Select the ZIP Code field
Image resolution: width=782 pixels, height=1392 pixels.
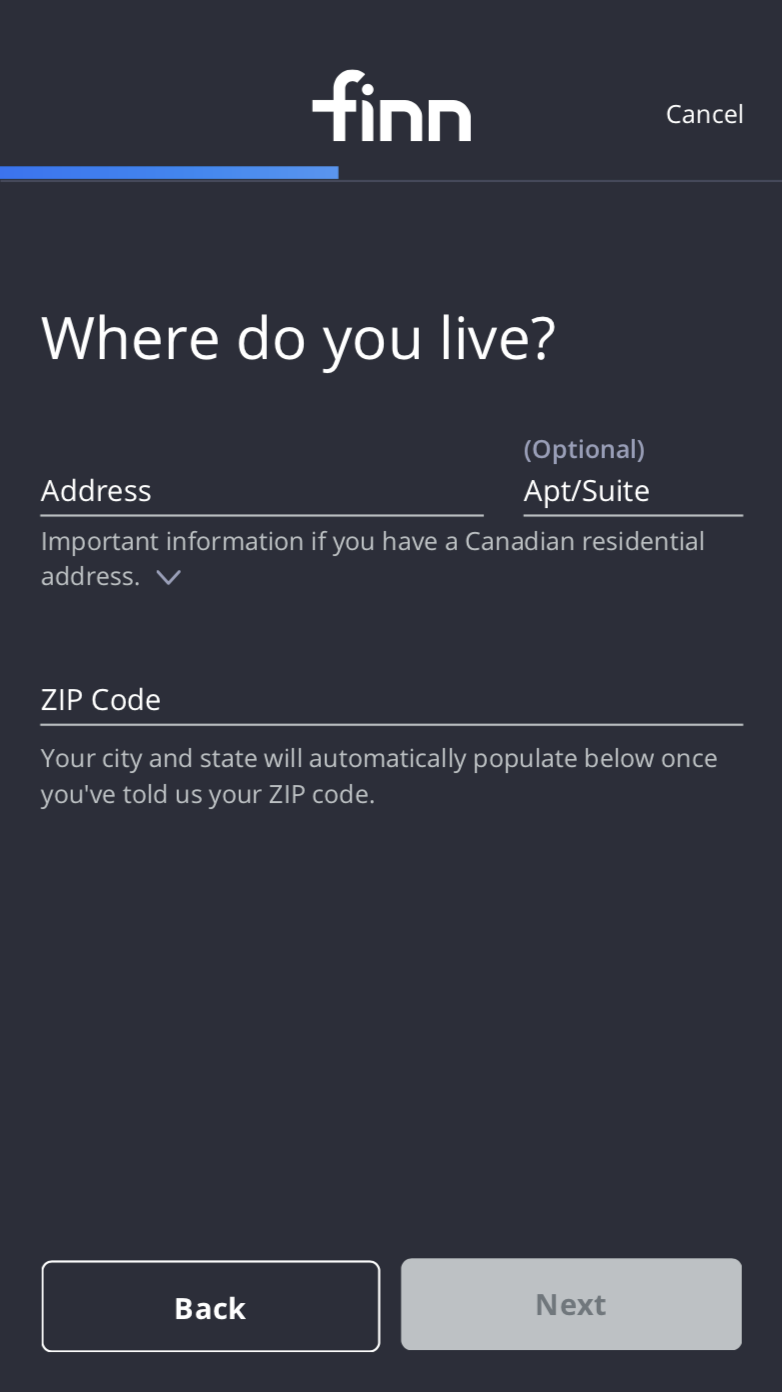pos(391,700)
